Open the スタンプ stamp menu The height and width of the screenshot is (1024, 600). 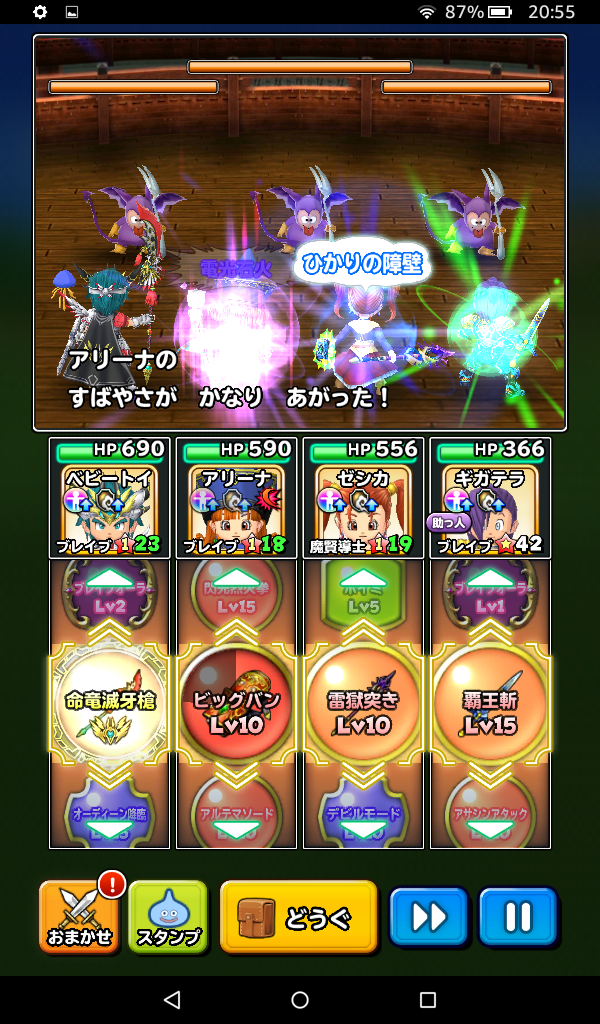[x=167, y=915]
